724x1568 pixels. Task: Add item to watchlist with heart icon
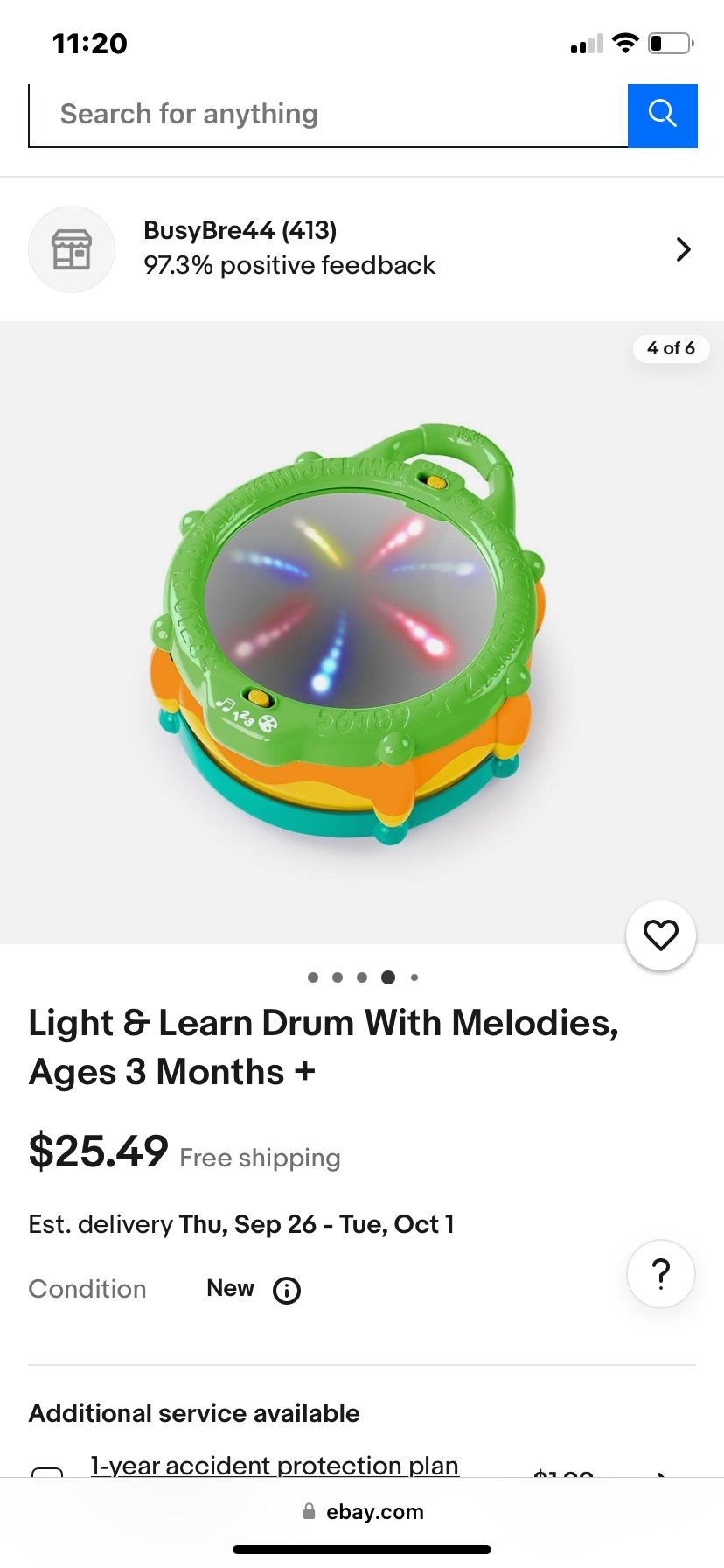click(660, 935)
